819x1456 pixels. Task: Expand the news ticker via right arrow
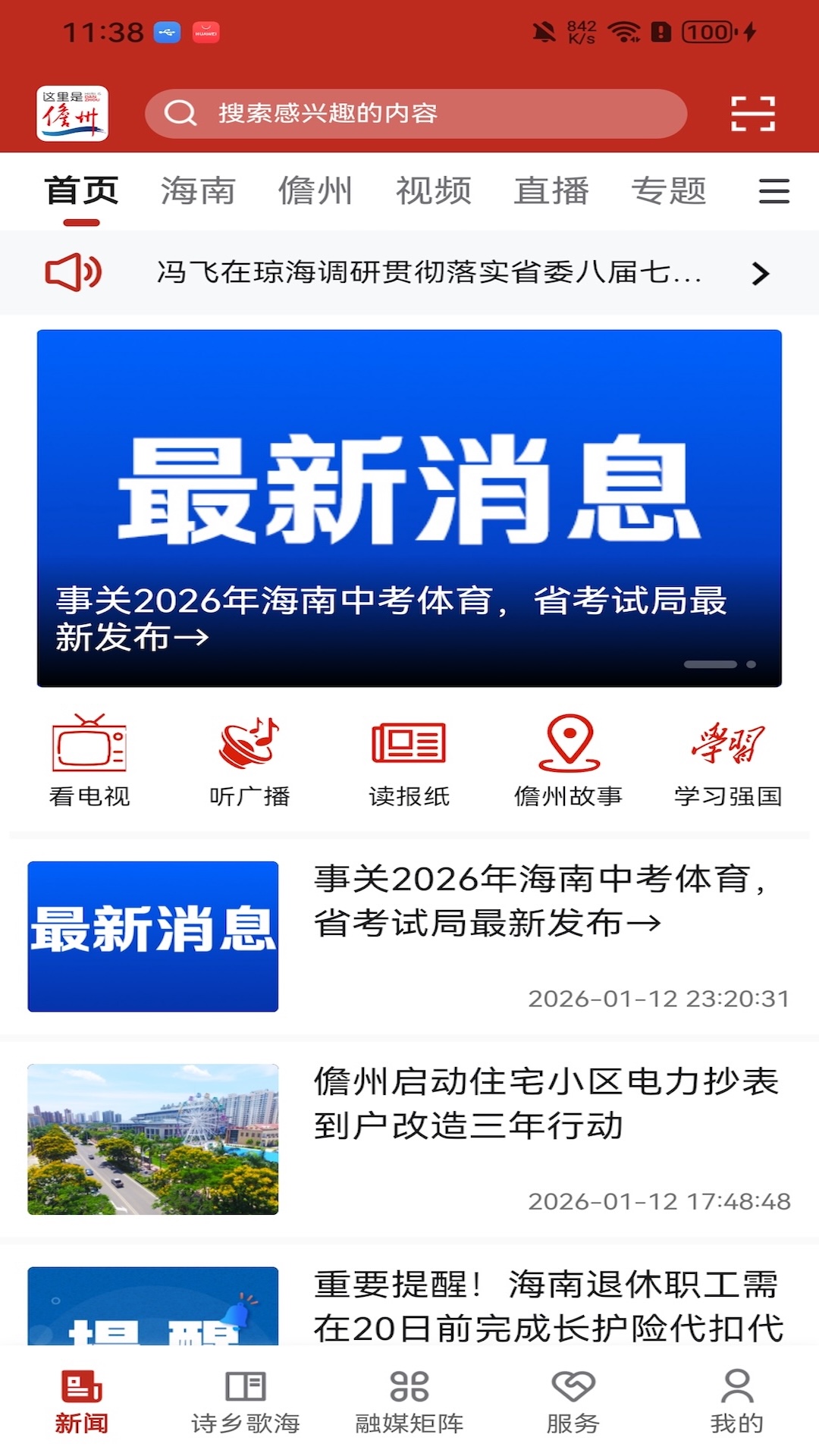click(x=761, y=274)
